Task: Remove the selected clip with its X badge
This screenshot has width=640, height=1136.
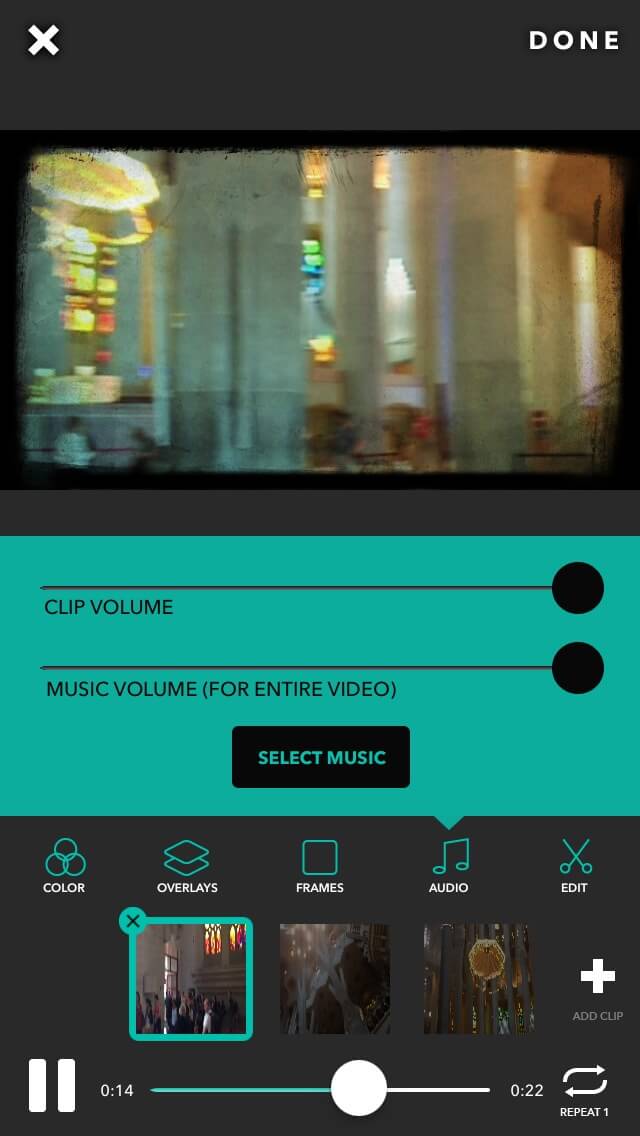Action: 133,921
